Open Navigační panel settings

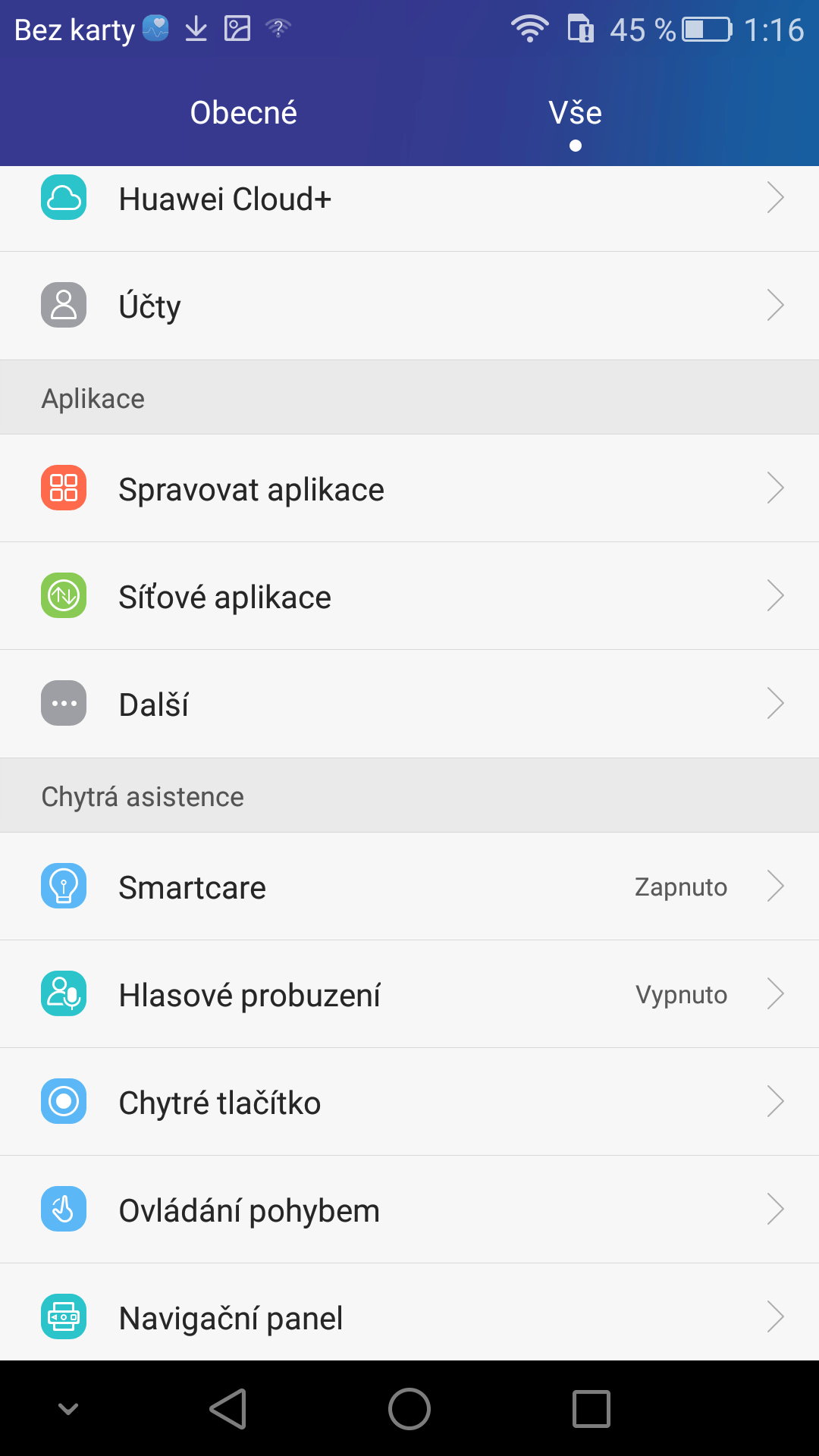[x=409, y=1312]
